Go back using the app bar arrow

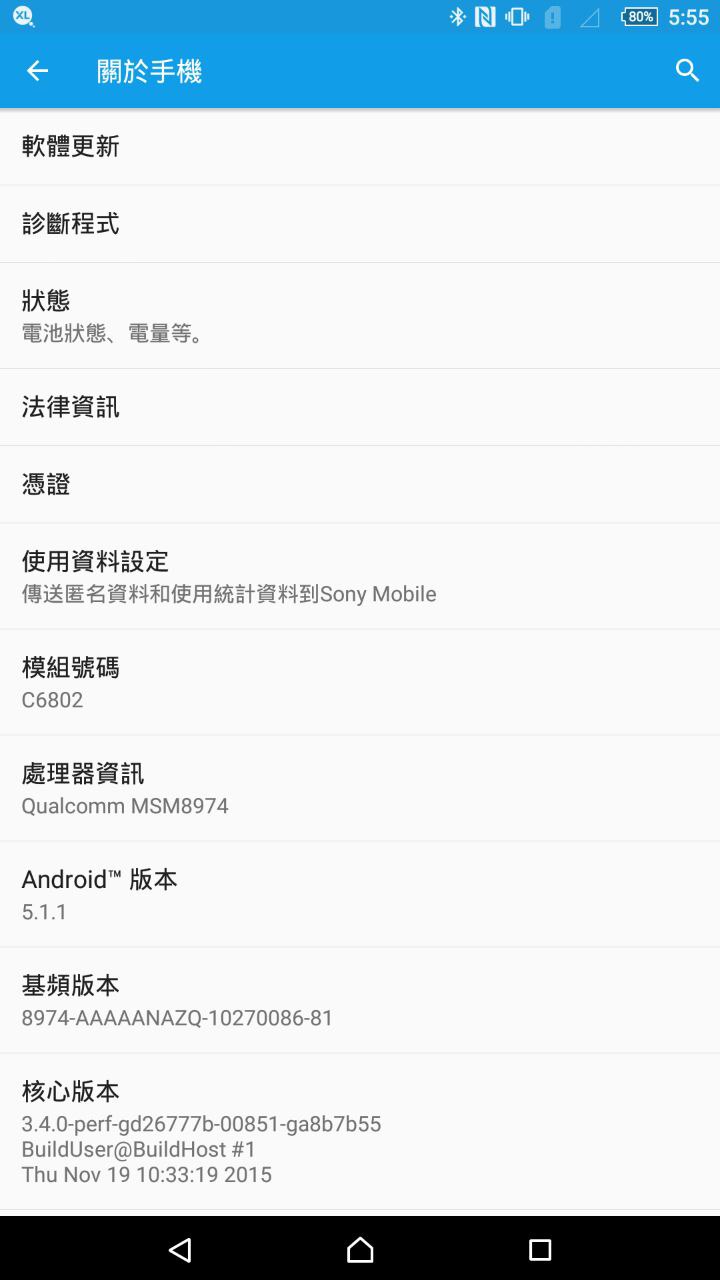click(37, 71)
